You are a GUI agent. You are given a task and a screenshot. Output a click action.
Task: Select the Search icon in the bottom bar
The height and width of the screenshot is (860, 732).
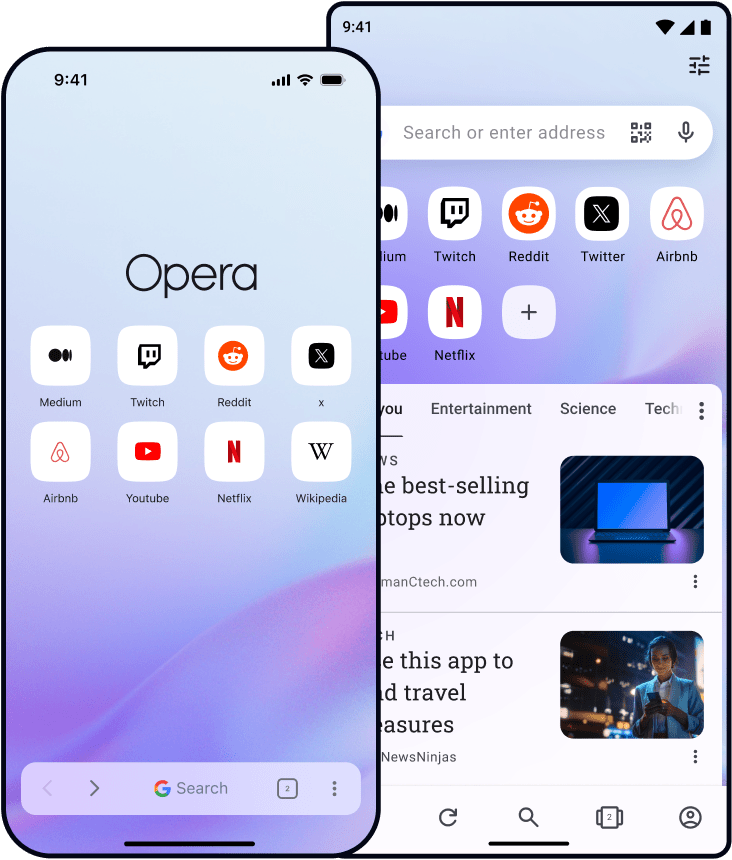click(x=528, y=817)
